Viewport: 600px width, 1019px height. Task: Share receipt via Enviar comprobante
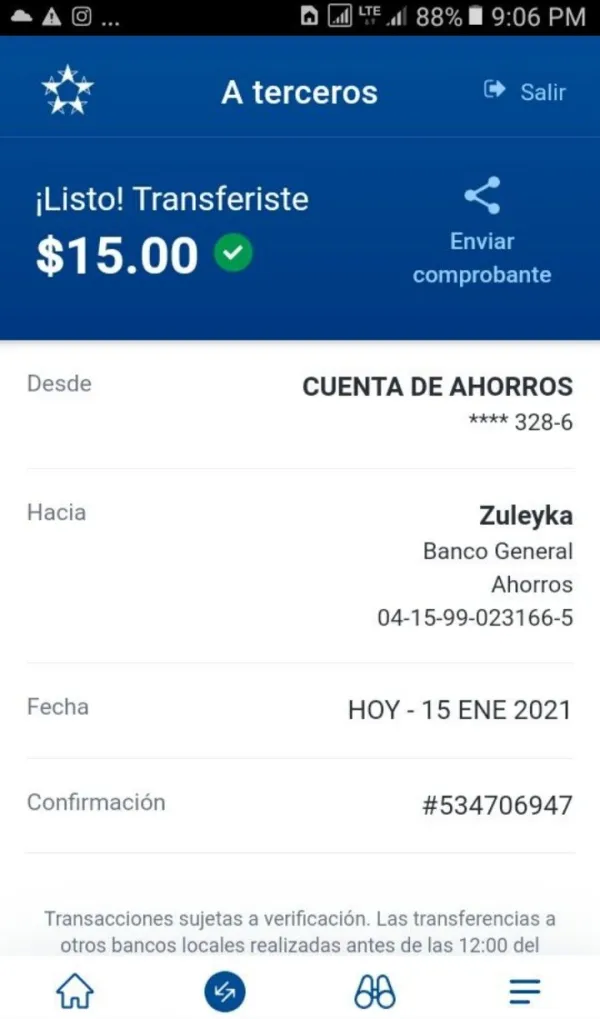482,231
